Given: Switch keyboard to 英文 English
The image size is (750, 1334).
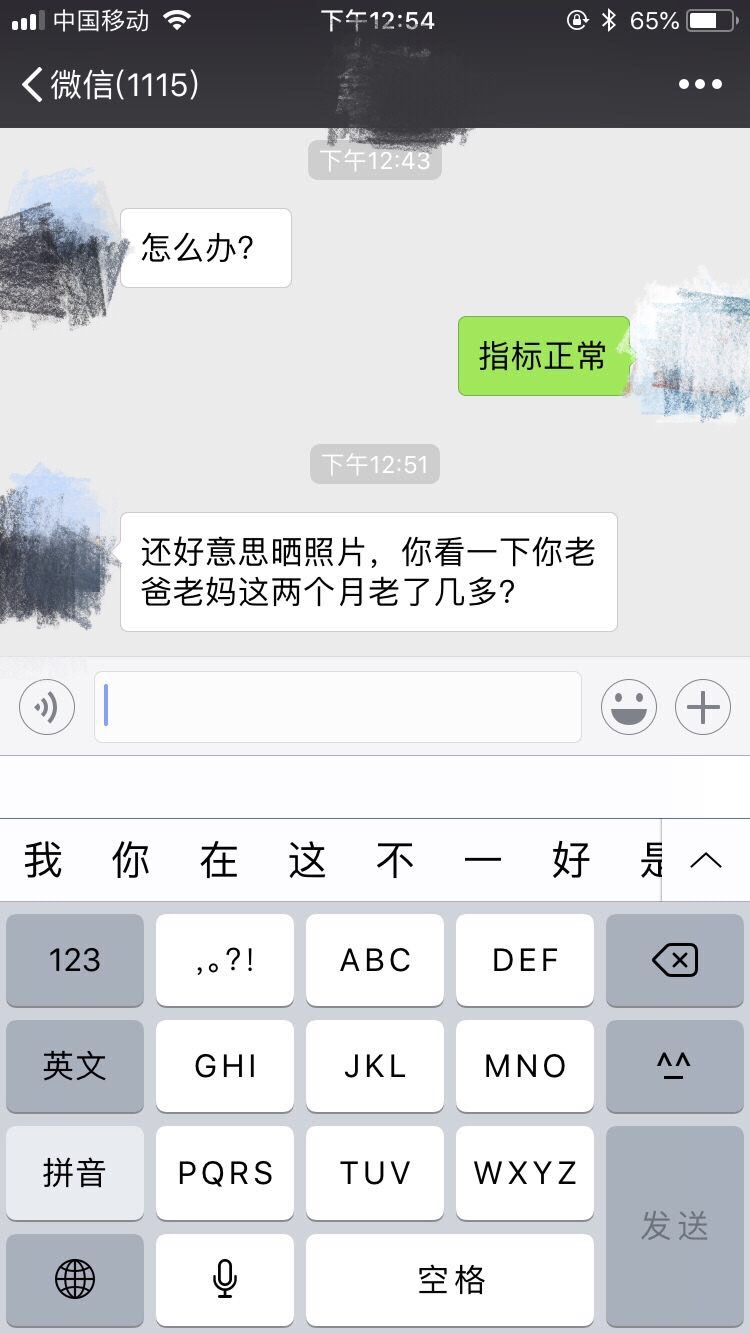Looking at the screenshot, I should [75, 1066].
